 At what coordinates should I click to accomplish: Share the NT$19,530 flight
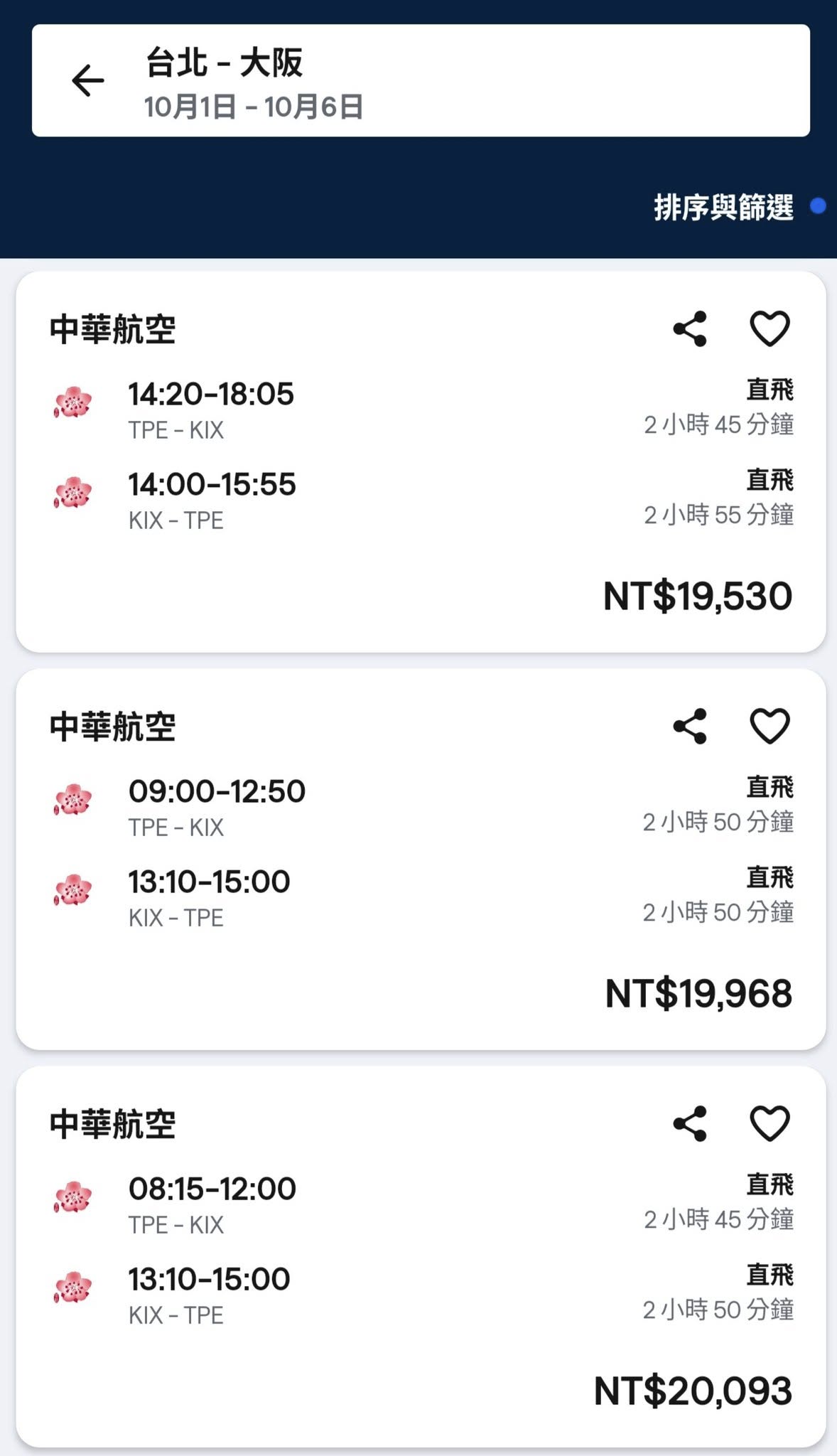[x=690, y=328]
